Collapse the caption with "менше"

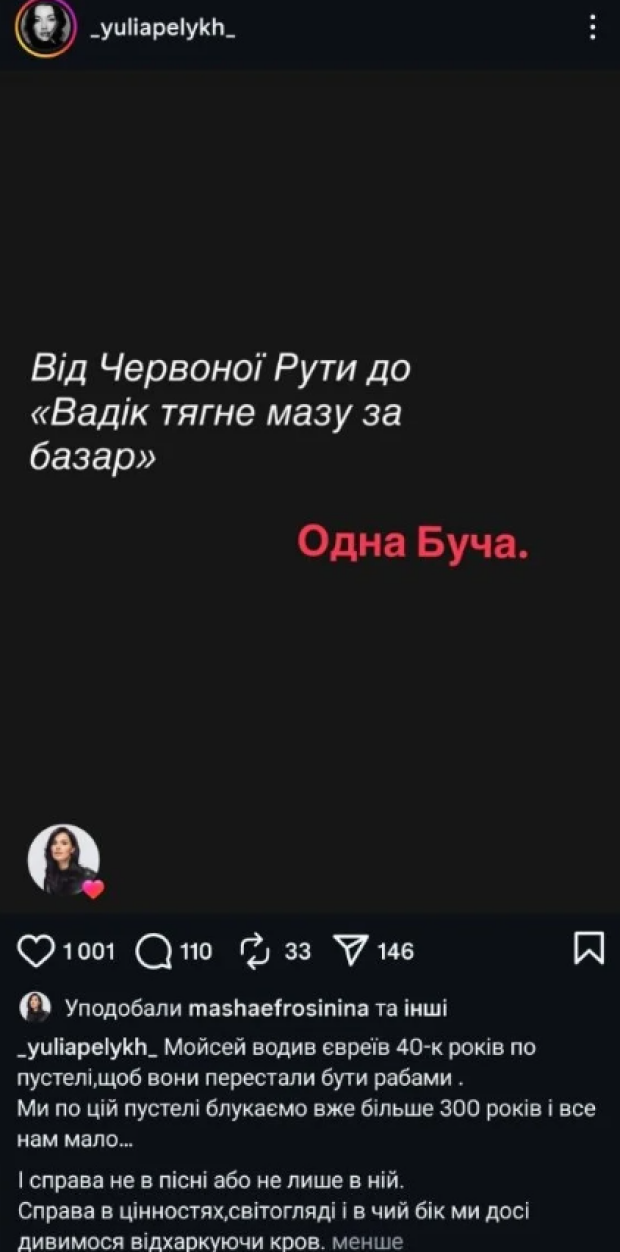[x=367, y=1241]
